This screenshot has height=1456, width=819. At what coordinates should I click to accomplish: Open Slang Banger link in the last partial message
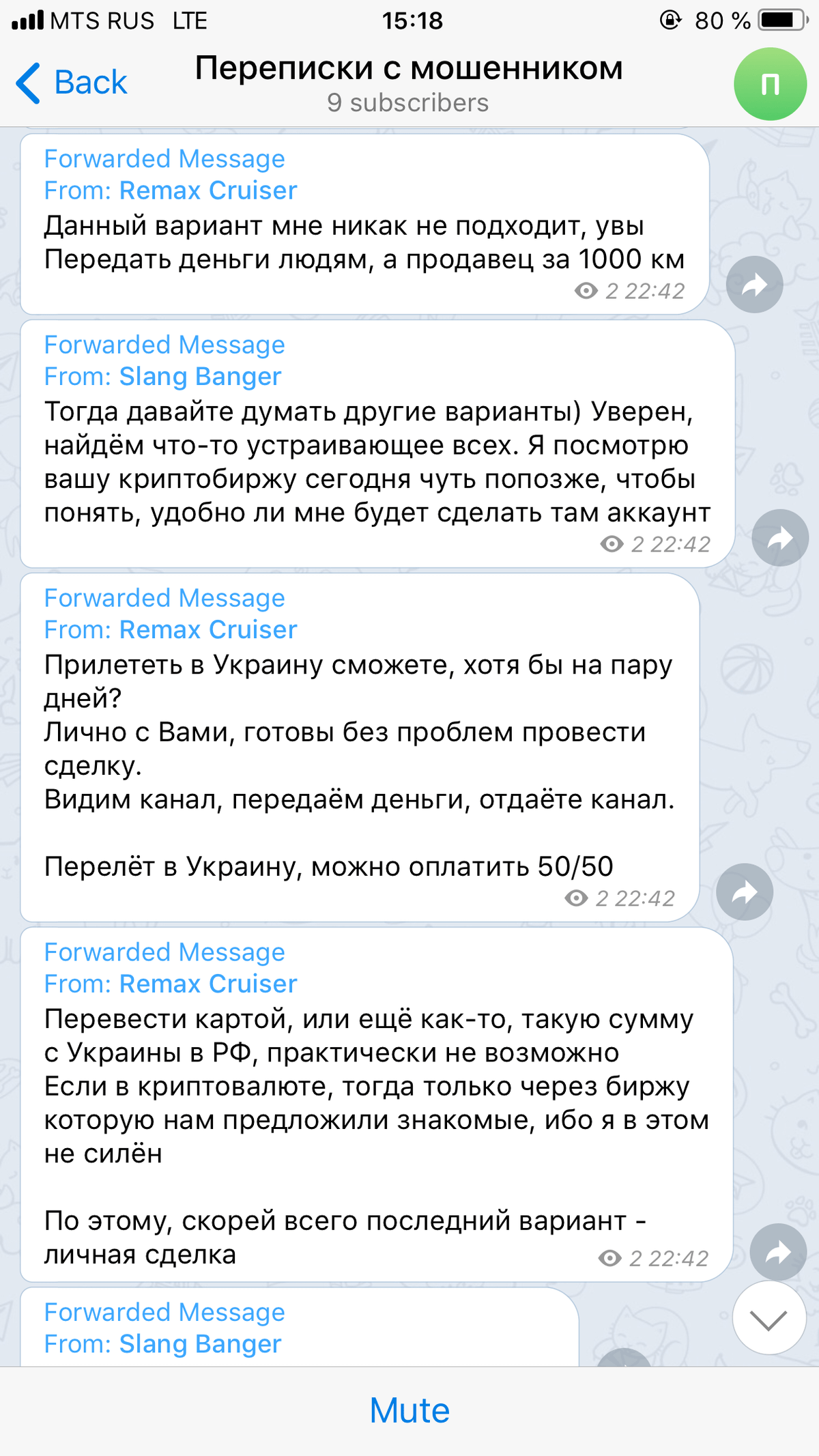point(200,1344)
